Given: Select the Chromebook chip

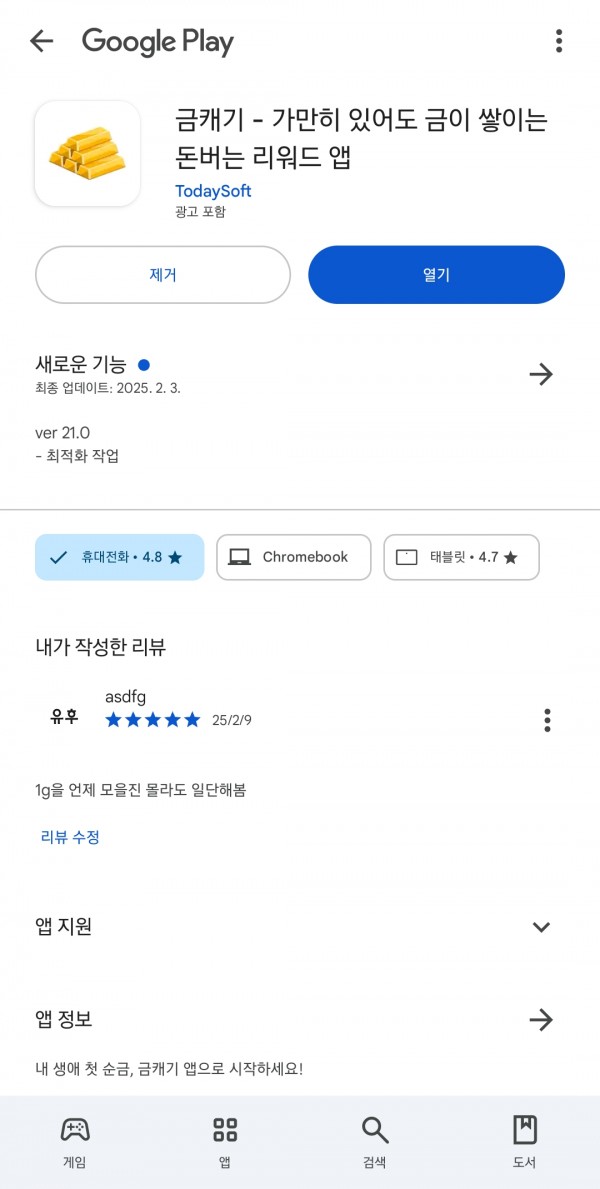Looking at the screenshot, I should coord(294,557).
